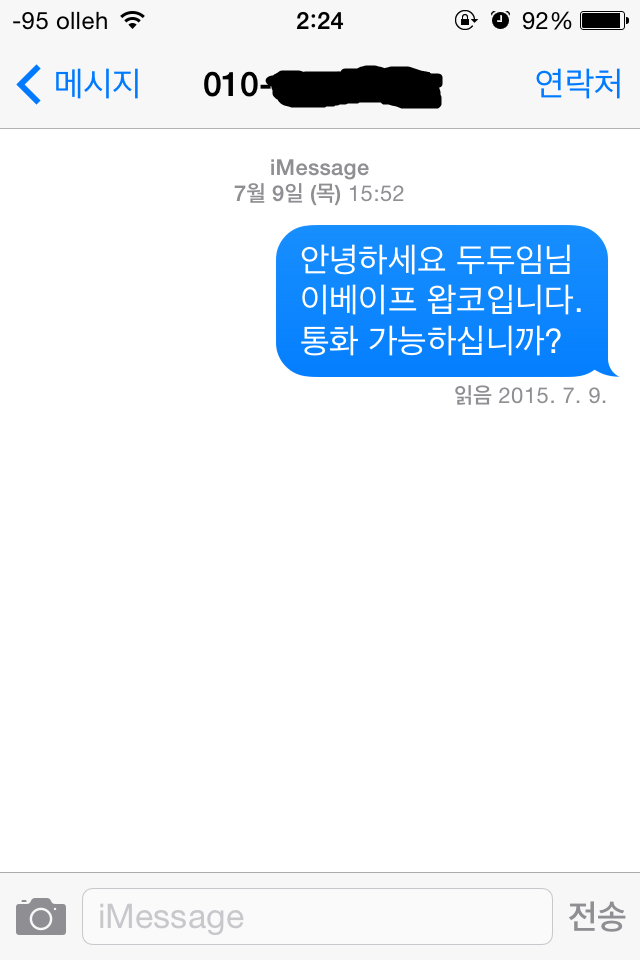Viewport: 640px width, 960px height.
Task: Tap the 전송 send button
Action: (597, 916)
